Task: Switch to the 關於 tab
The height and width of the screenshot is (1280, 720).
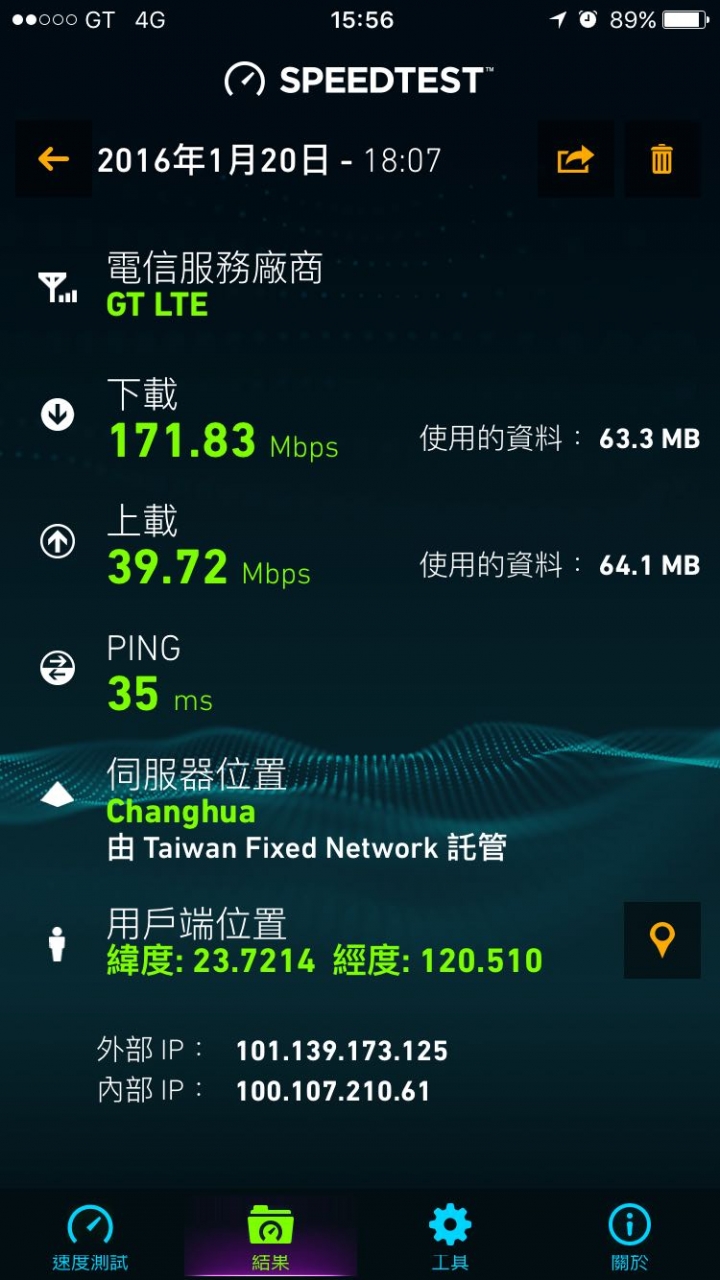Action: click(x=630, y=1236)
